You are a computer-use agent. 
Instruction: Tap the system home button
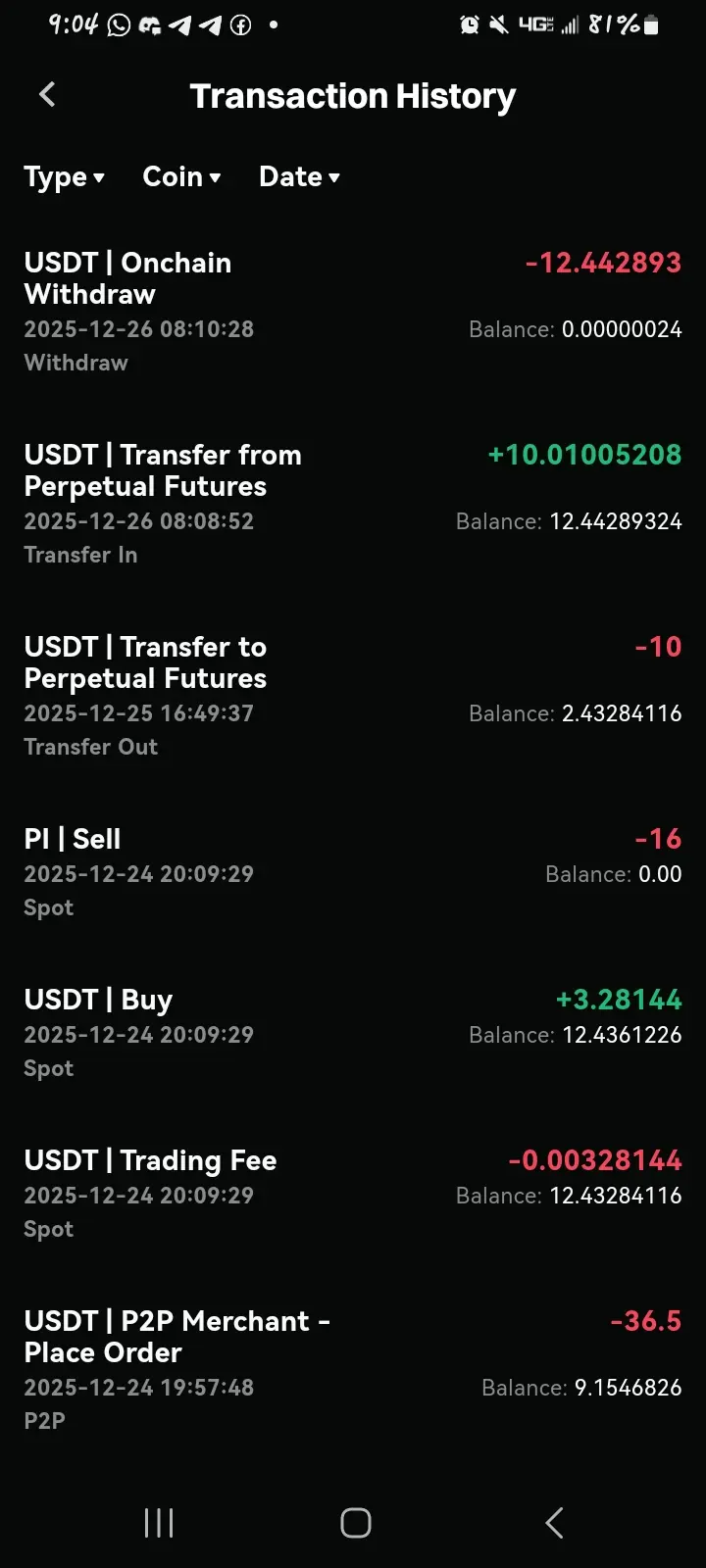click(355, 1522)
